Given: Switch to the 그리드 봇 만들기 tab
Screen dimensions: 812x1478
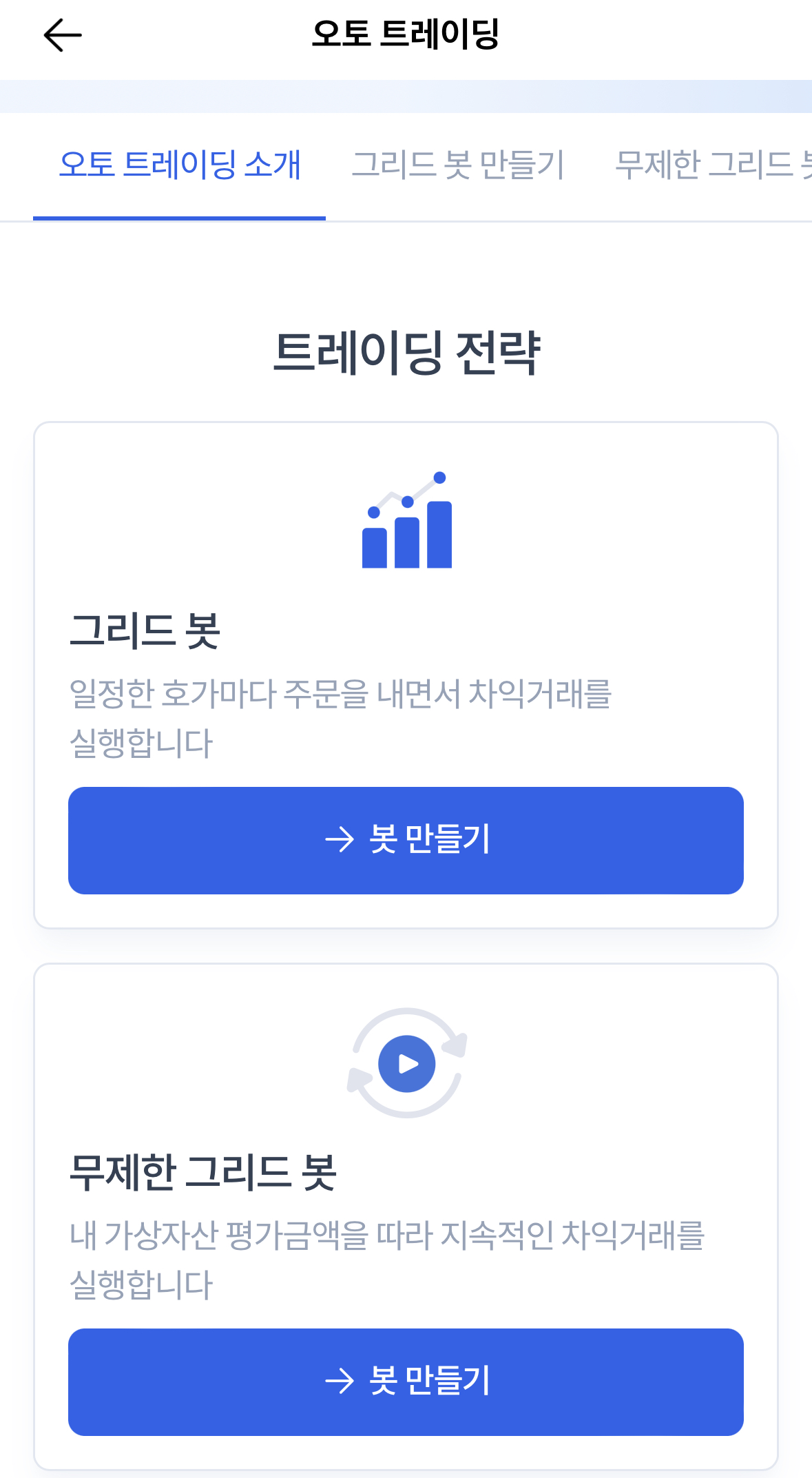Looking at the screenshot, I should (459, 165).
